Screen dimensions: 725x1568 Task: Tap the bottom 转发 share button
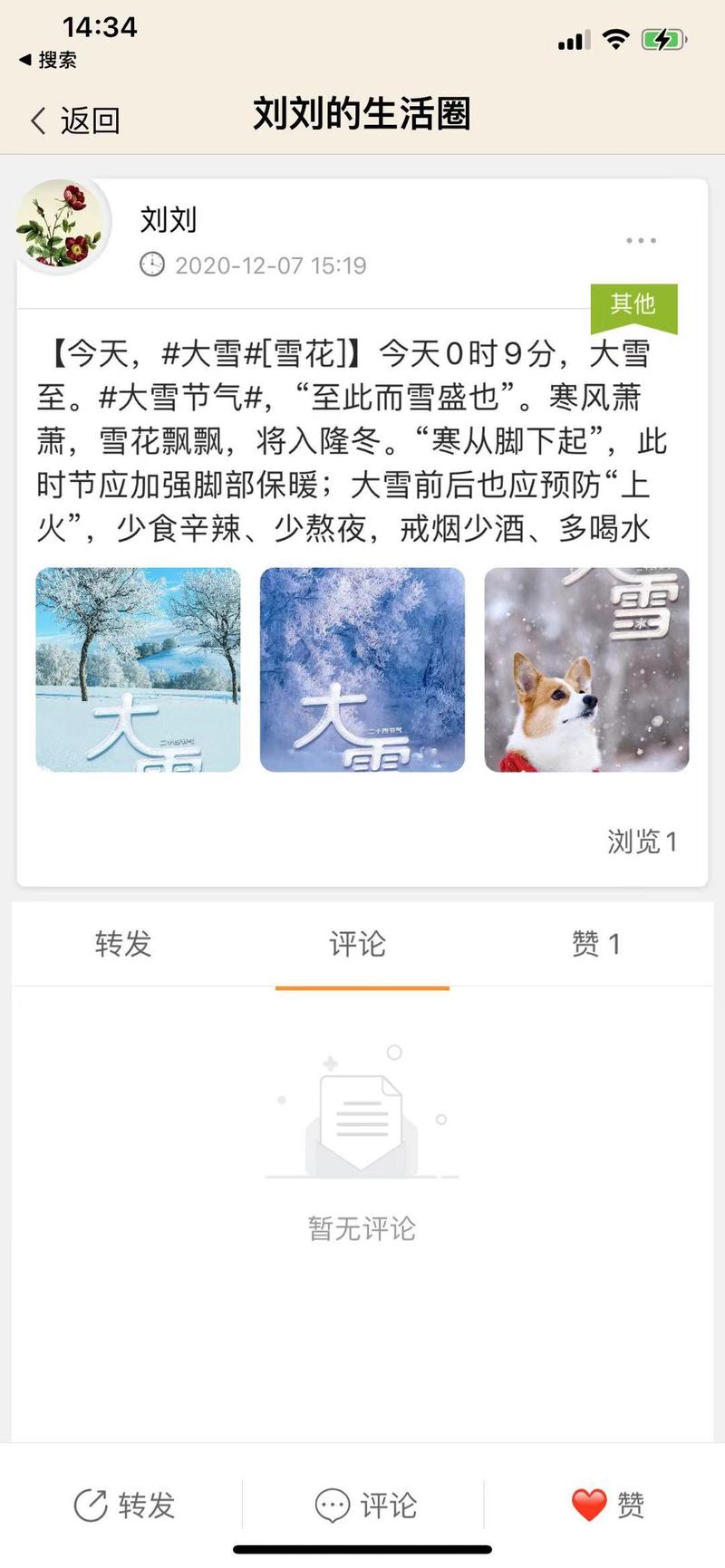click(124, 1505)
